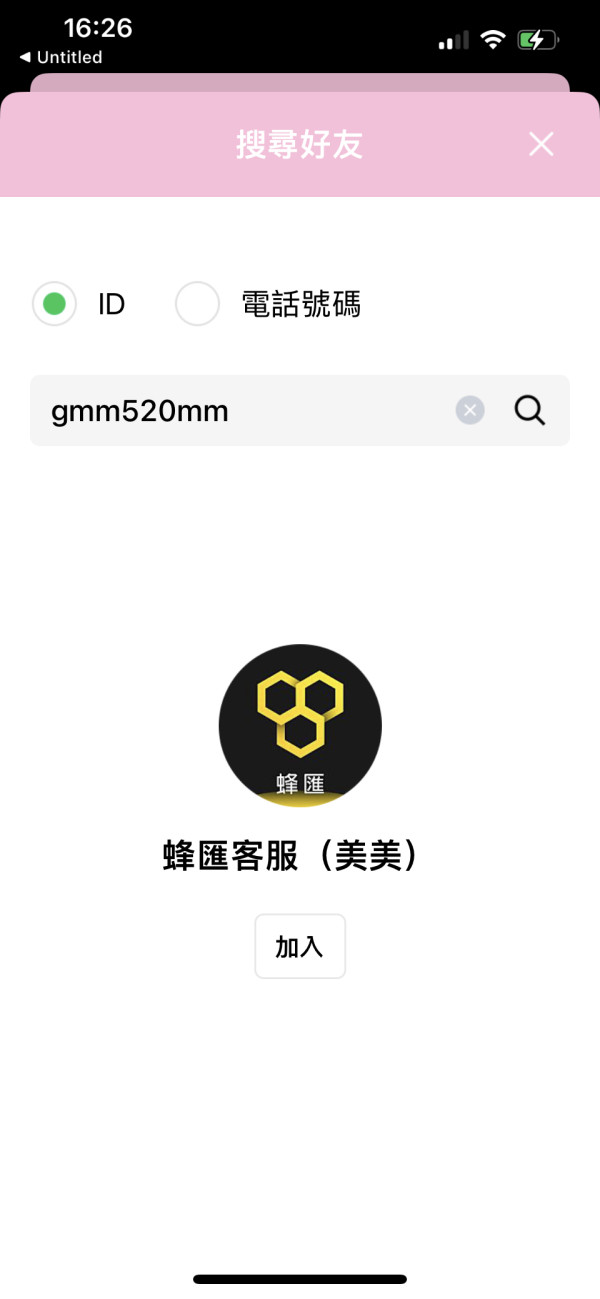Open 蜂匯客服 profile picture
The image size is (600, 1299).
coord(300,726)
